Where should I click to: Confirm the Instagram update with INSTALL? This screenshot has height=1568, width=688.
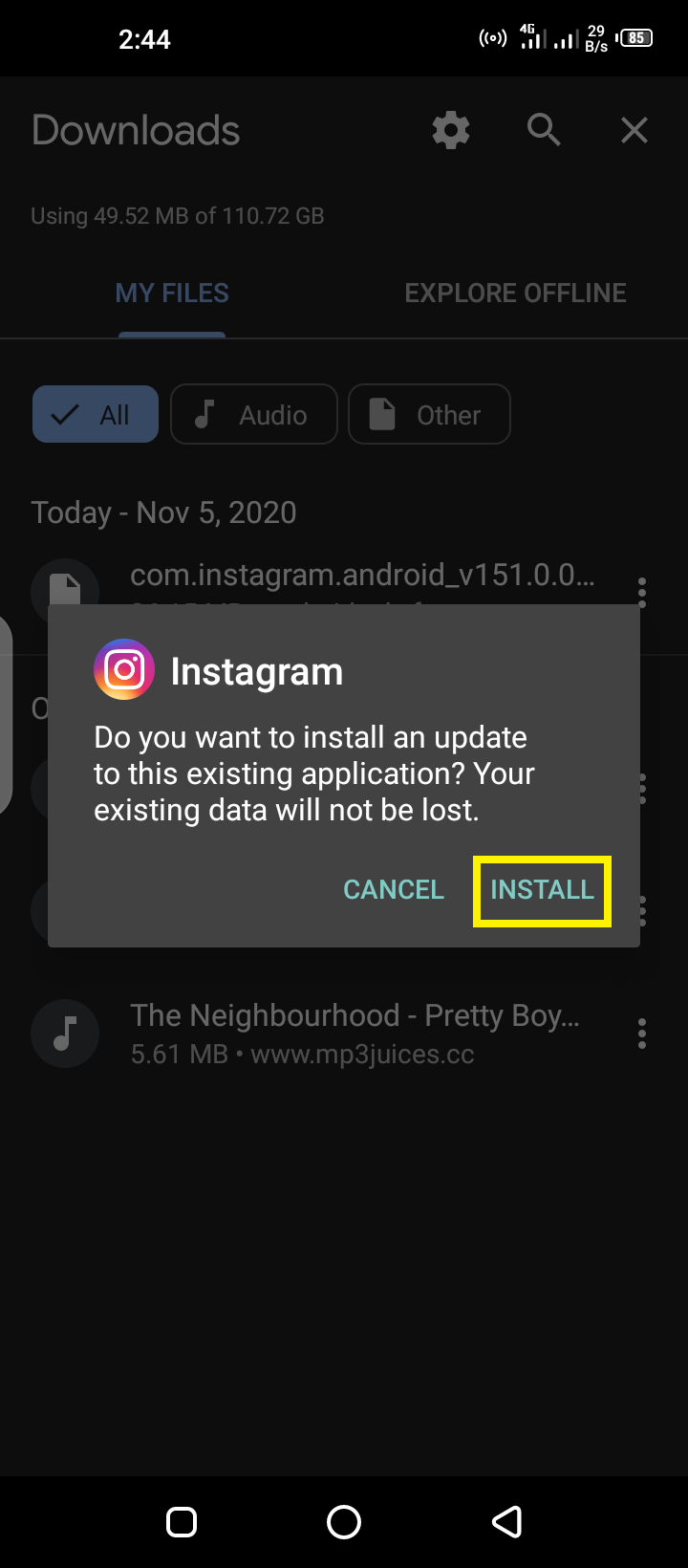(x=542, y=890)
